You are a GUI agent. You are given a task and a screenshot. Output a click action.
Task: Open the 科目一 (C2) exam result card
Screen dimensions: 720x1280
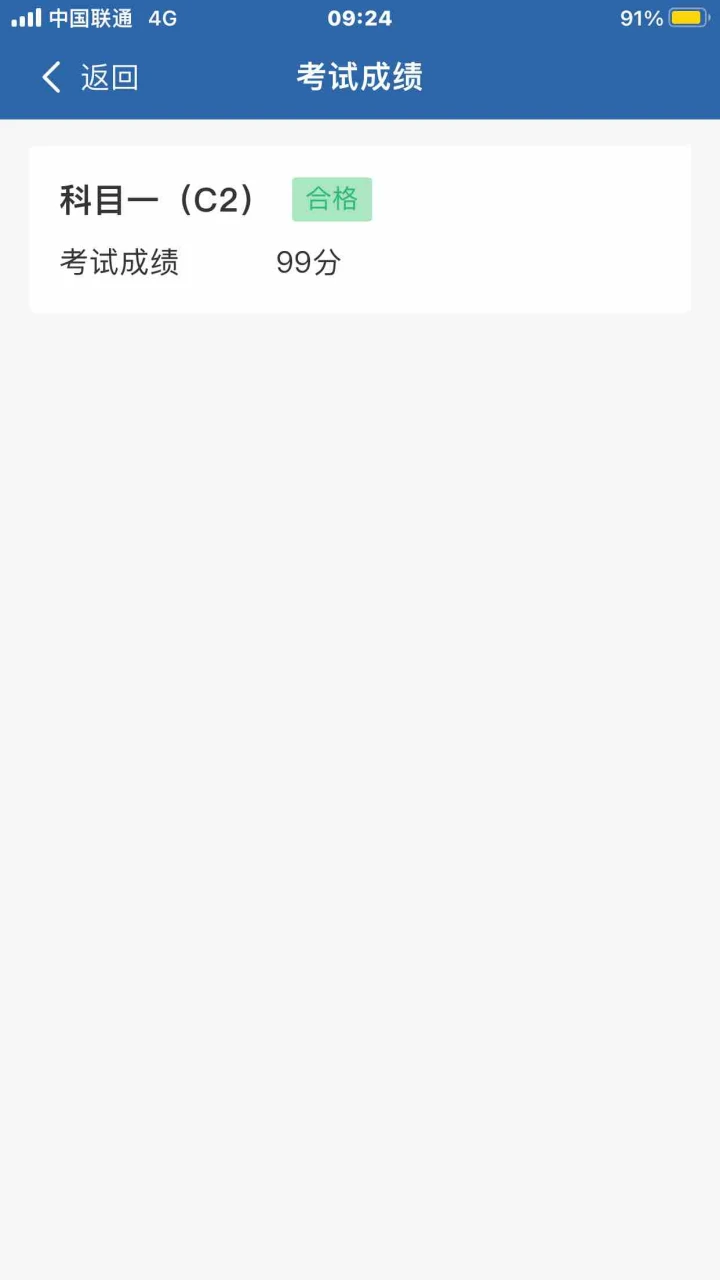(x=360, y=230)
